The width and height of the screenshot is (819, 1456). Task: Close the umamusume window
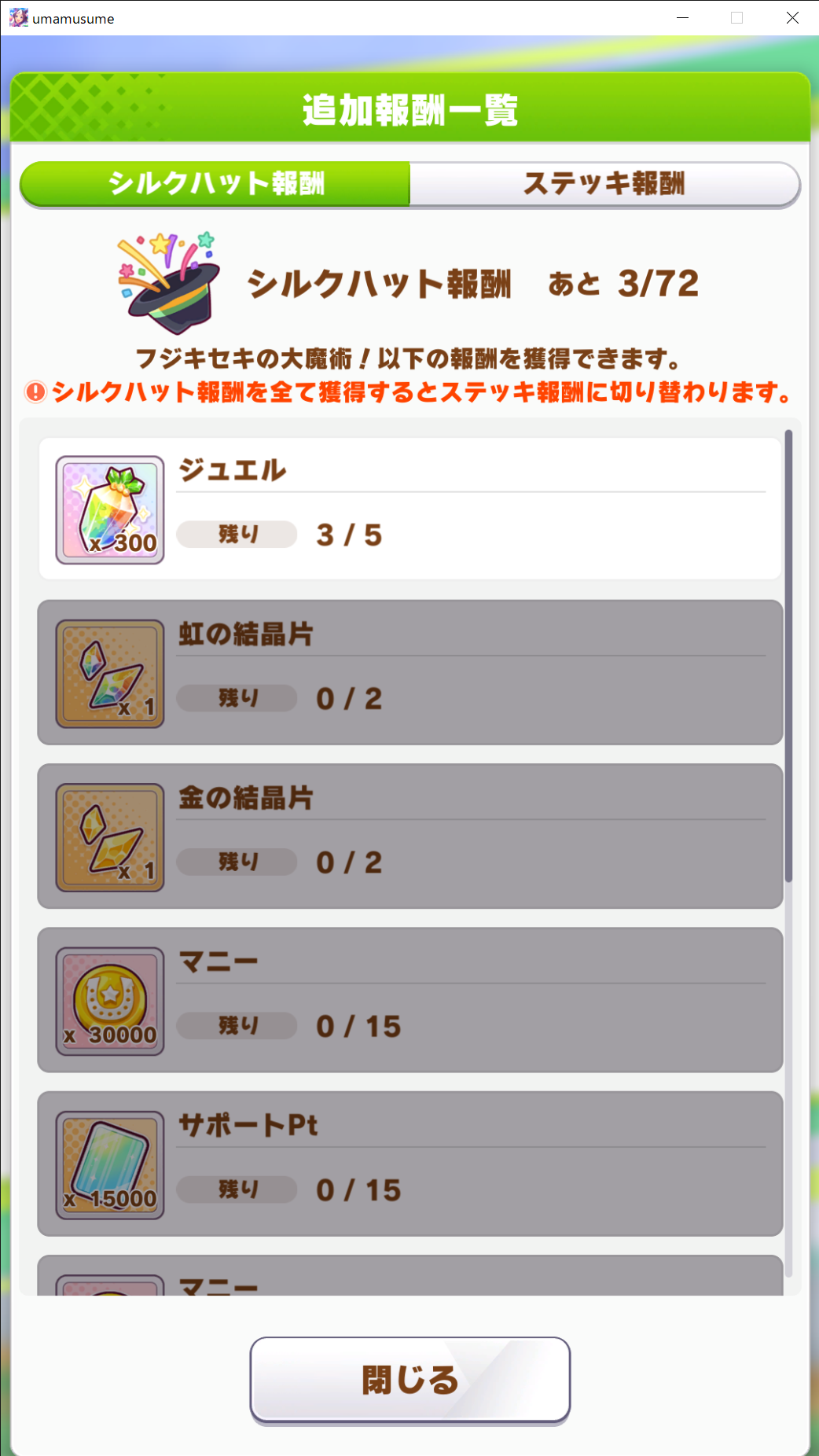[792, 18]
